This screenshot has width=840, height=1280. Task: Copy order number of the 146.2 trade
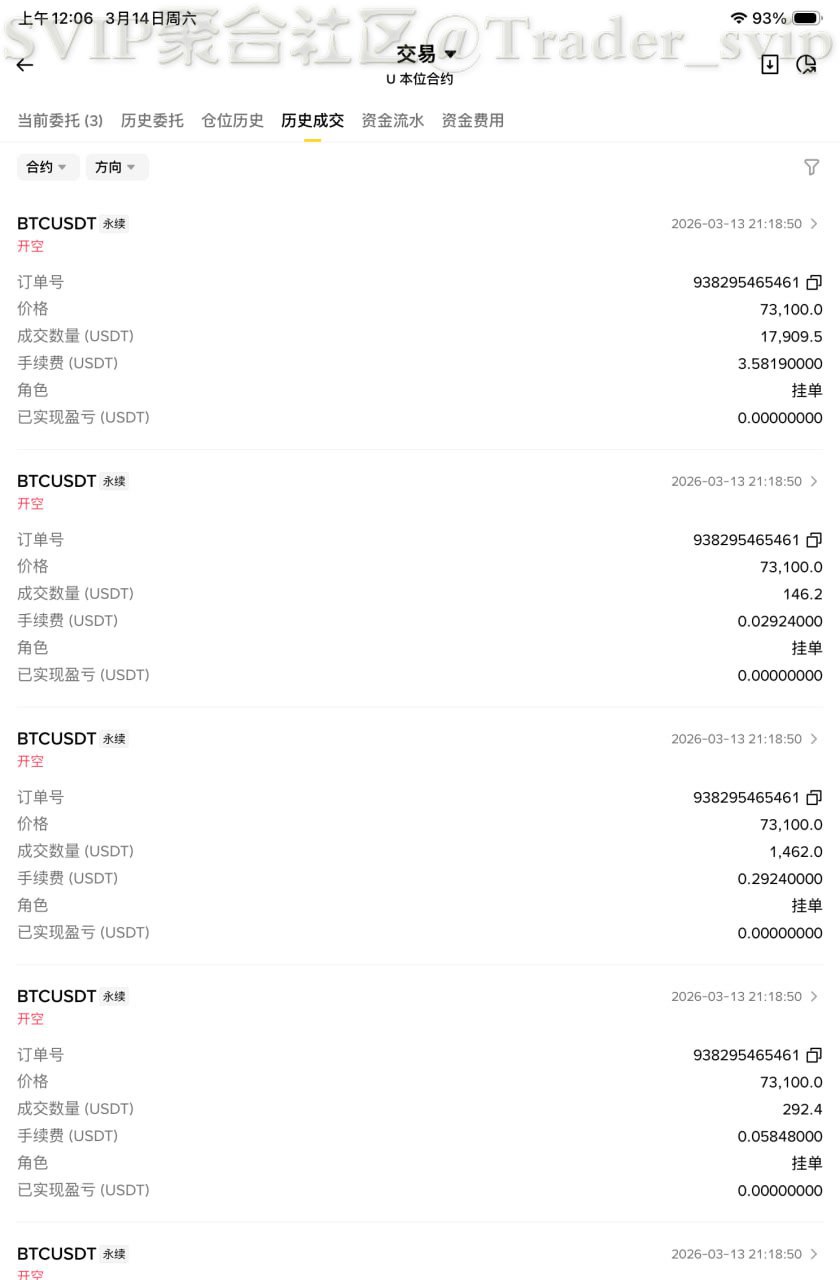tap(814, 540)
